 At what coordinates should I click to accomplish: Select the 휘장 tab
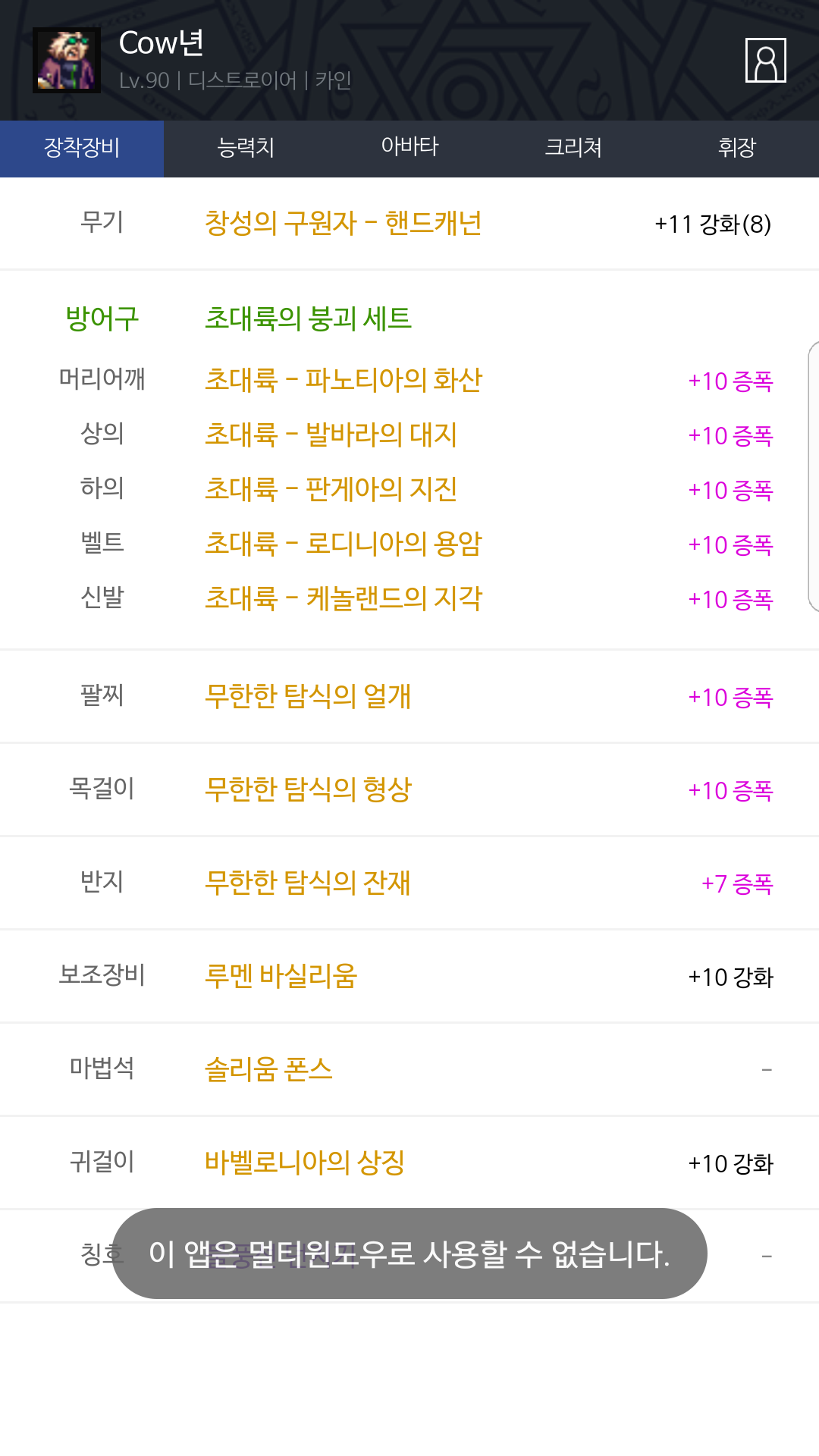(x=736, y=148)
